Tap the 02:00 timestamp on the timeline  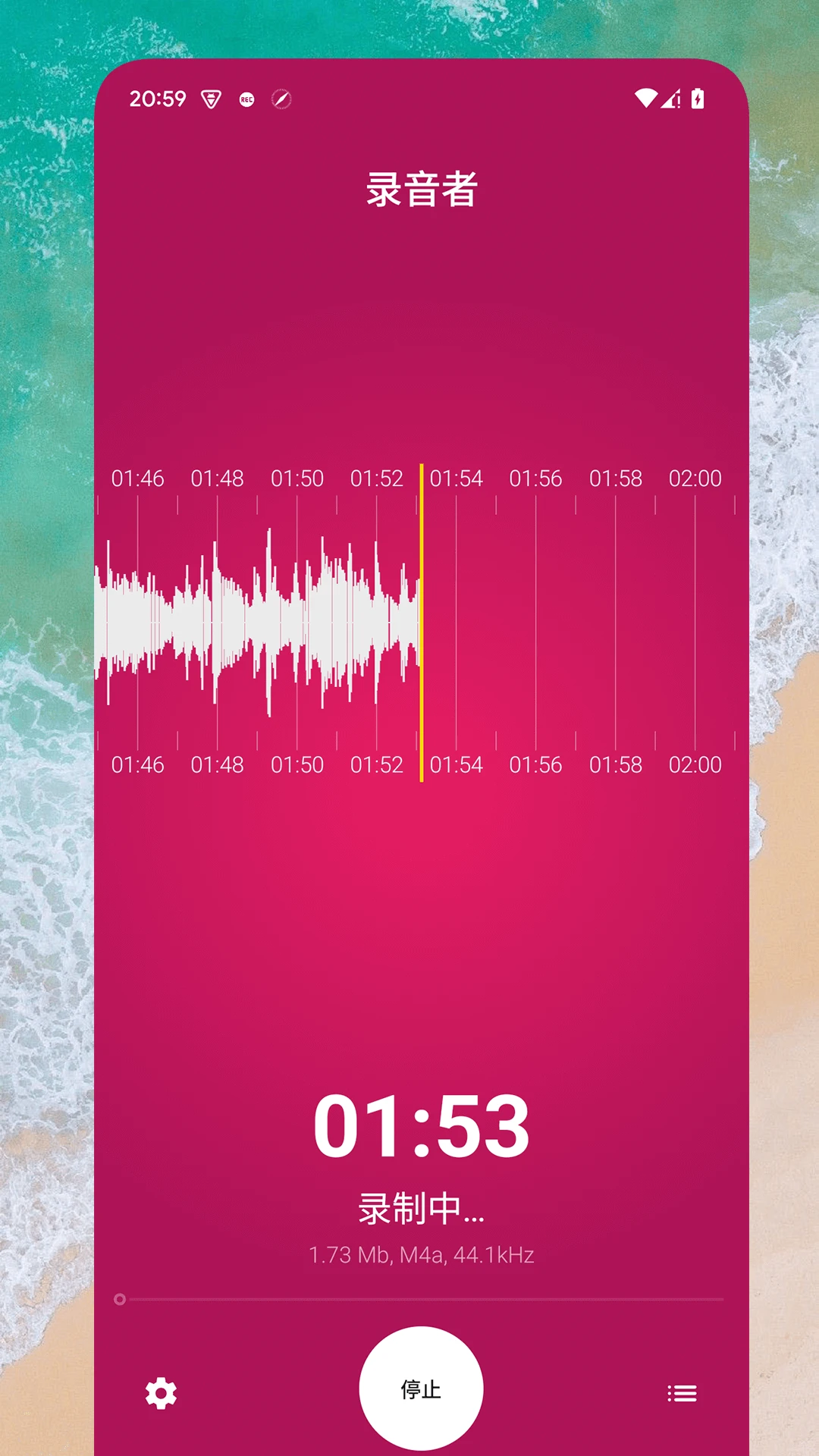coord(696,479)
